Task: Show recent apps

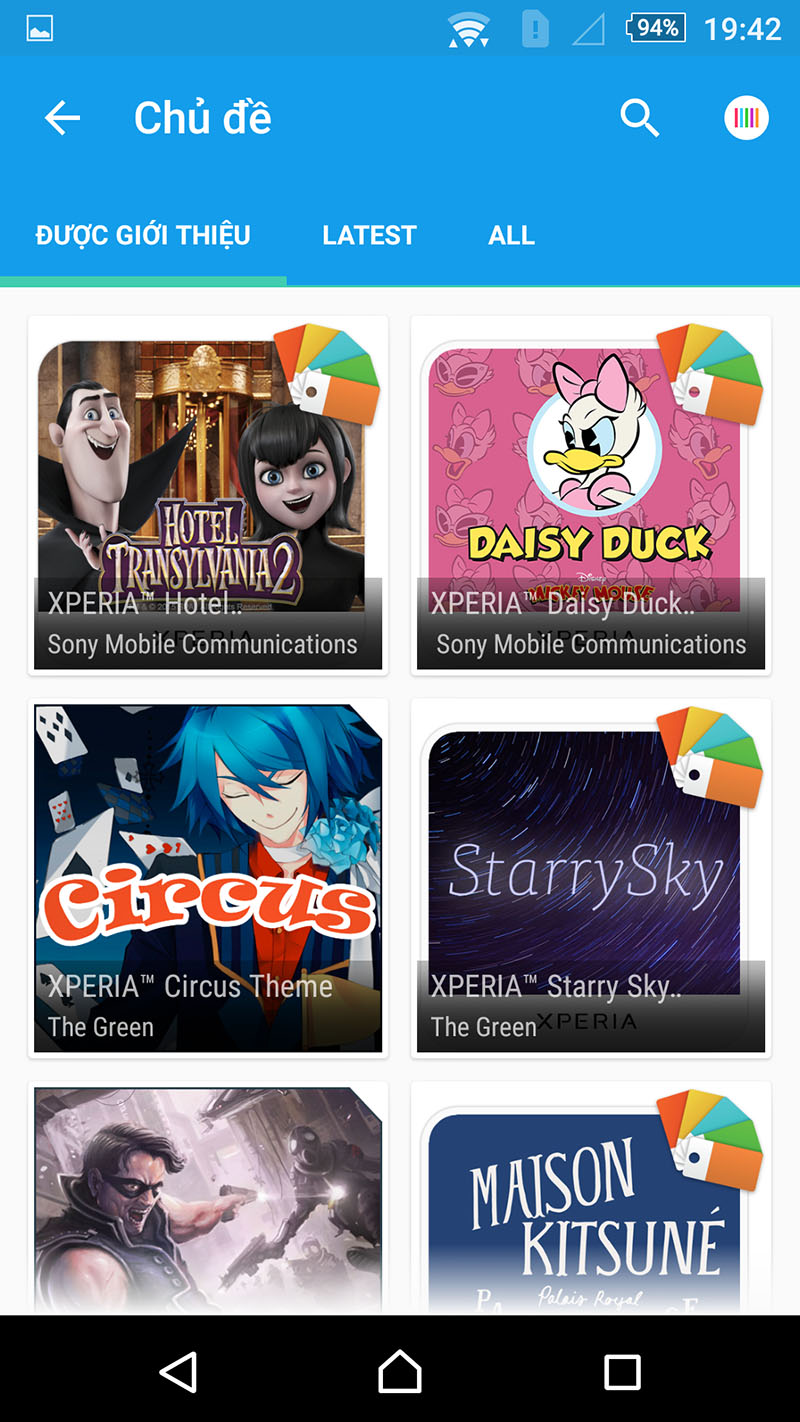Action: (x=622, y=1372)
